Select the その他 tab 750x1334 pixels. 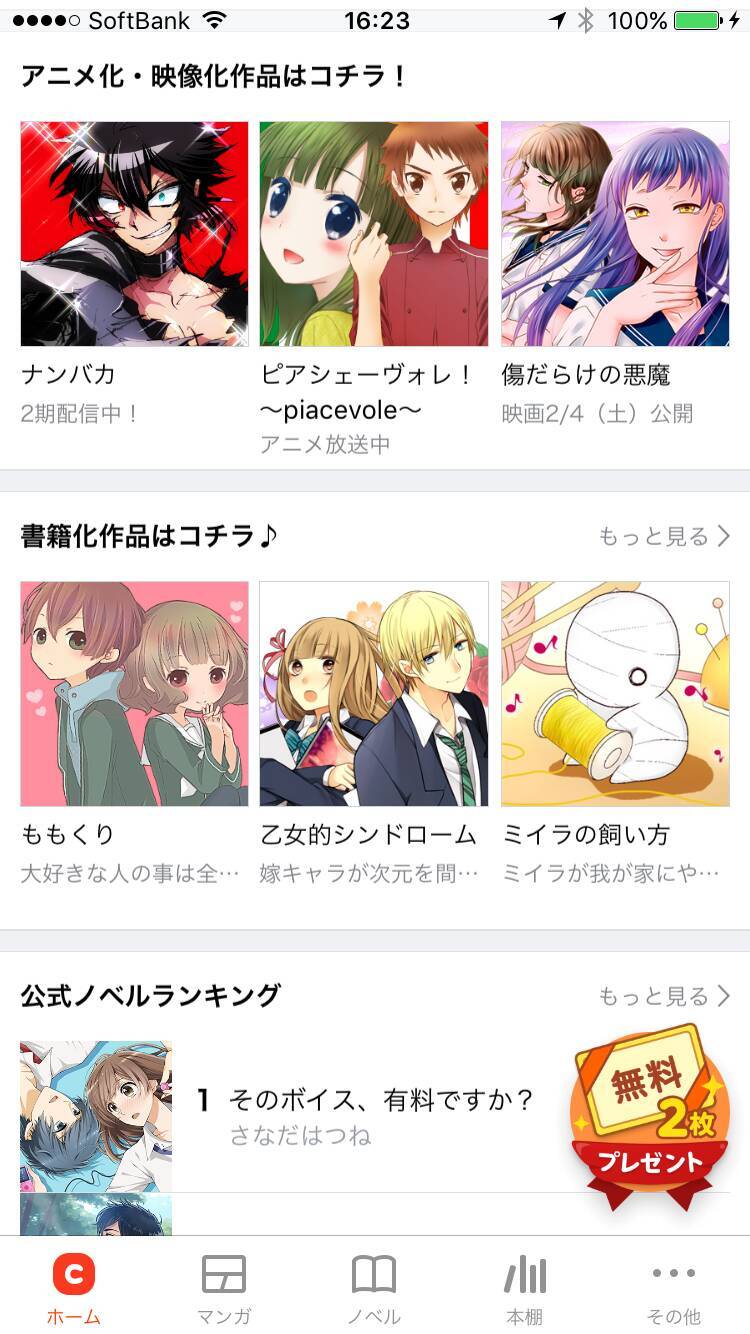[674, 1288]
